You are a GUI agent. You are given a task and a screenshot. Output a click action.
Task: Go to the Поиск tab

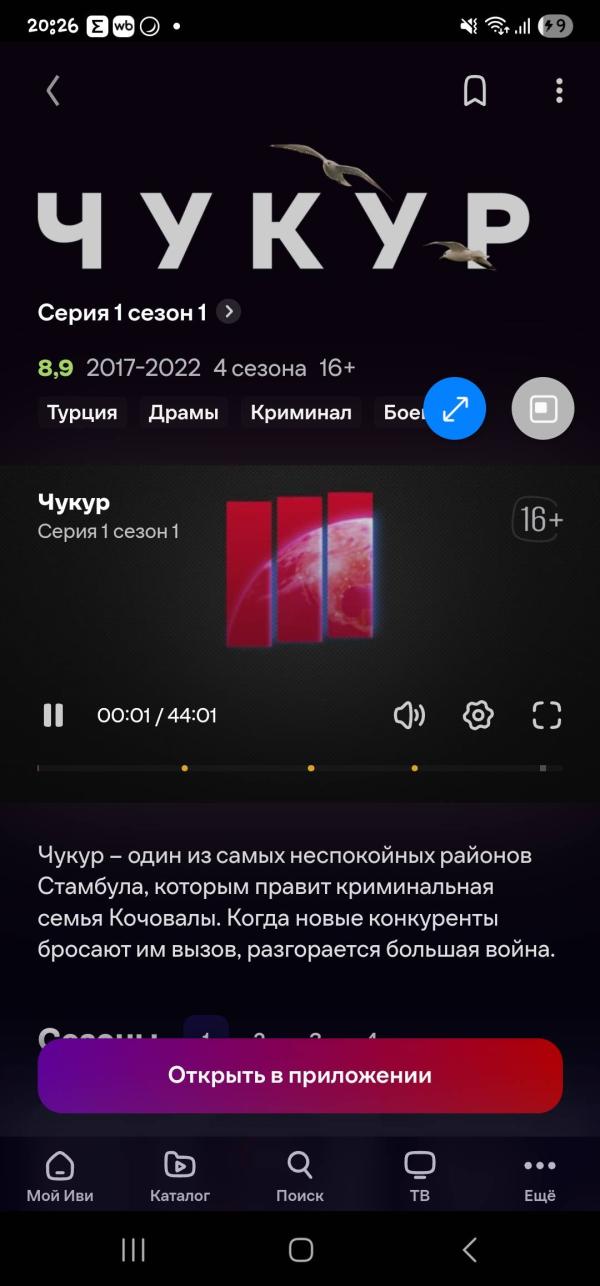click(300, 1176)
